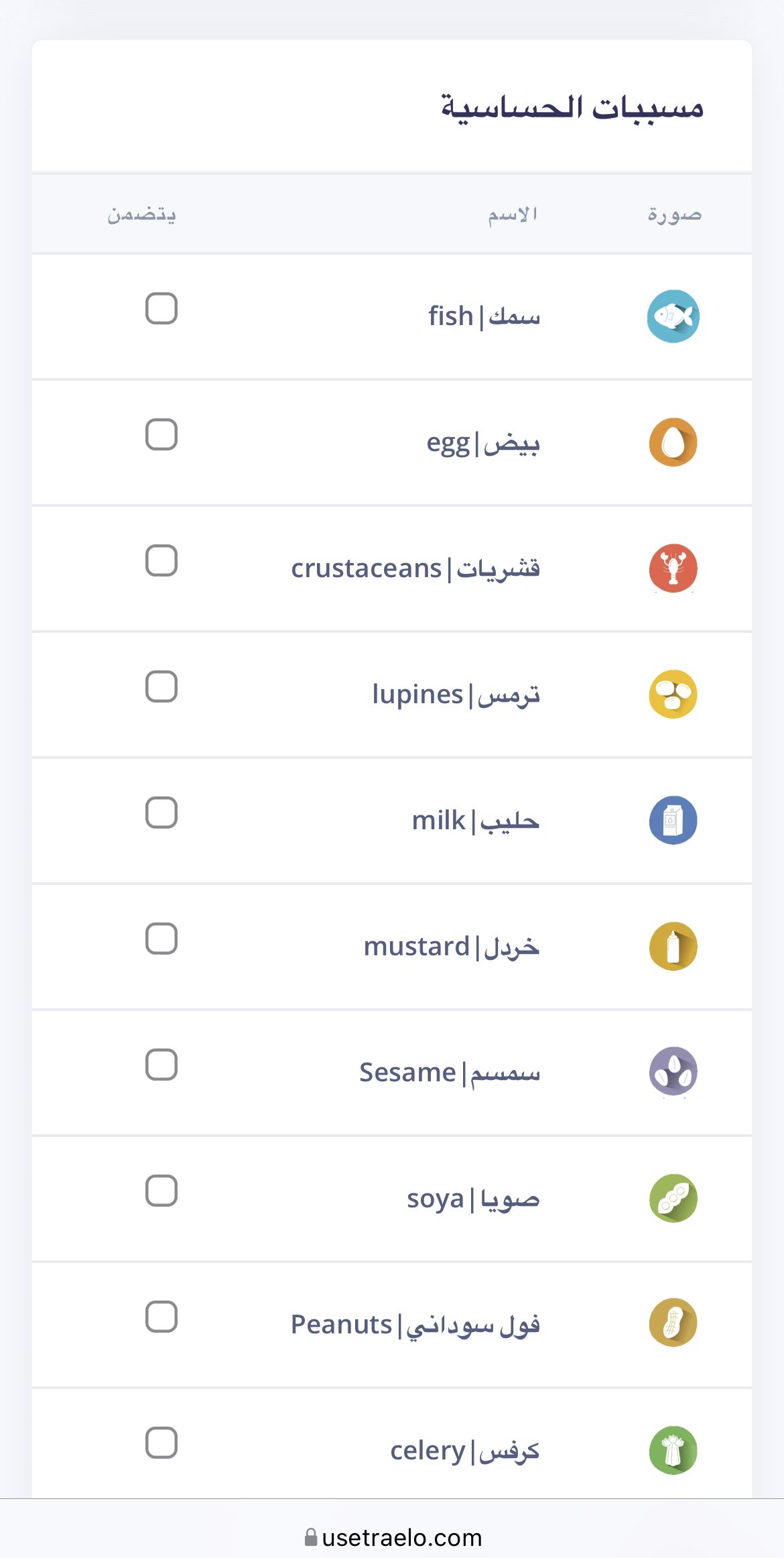The image size is (784, 1558).
Task: Select the crustaceans checkbox
Action: (161, 560)
